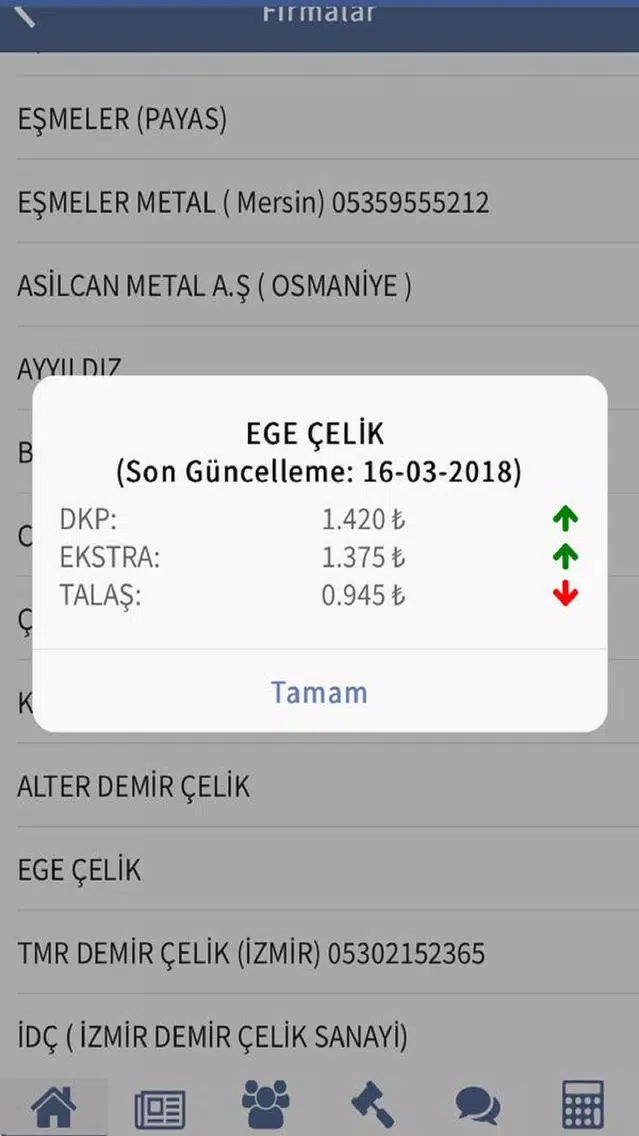The width and height of the screenshot is (639, 1136).
Task: Select EŞMELER METAL (Mersin) row
Action: coord(320,201)
